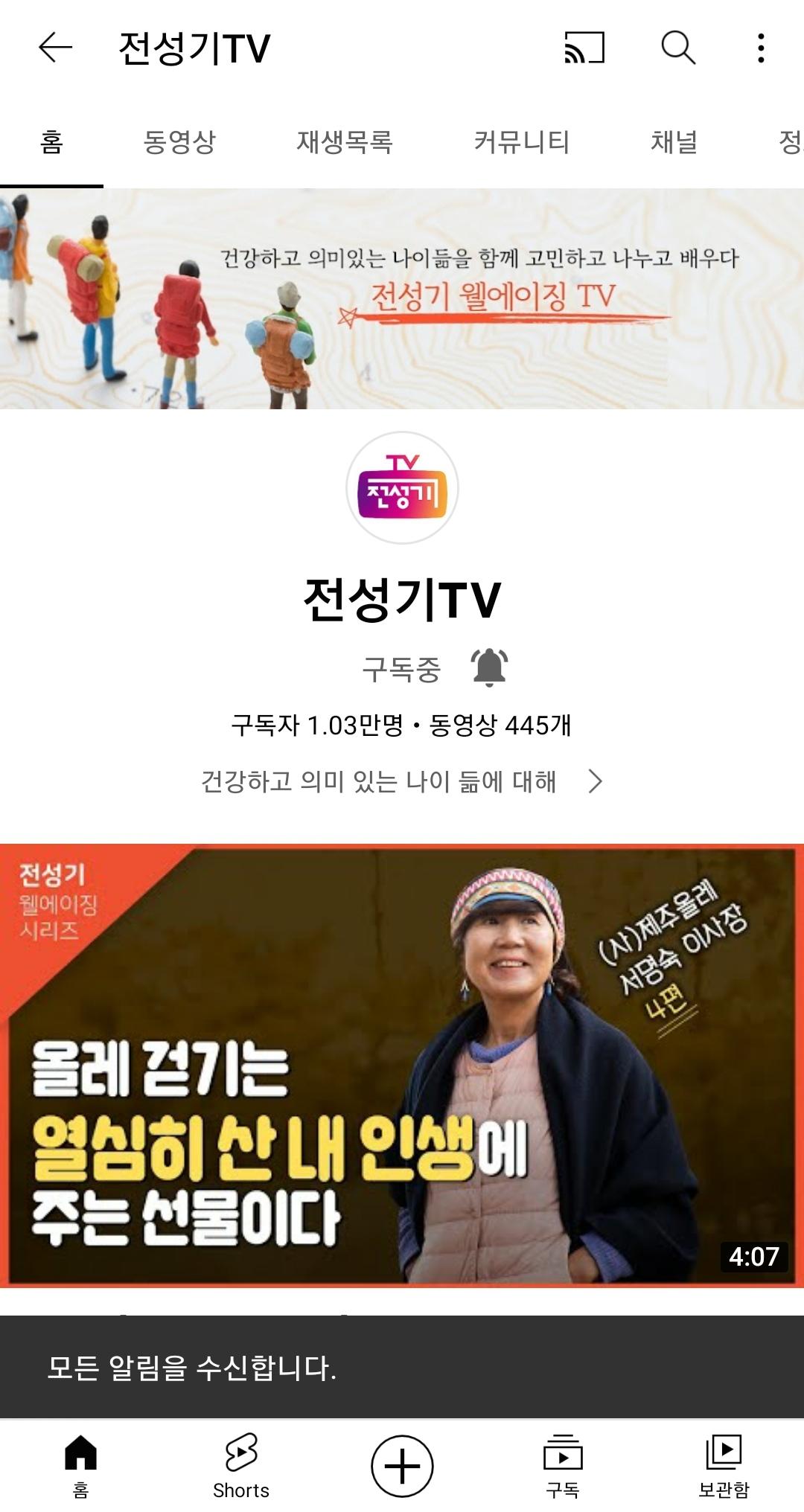Open the cast to device icon
The image size is (804, 1512).
[584, 48]
